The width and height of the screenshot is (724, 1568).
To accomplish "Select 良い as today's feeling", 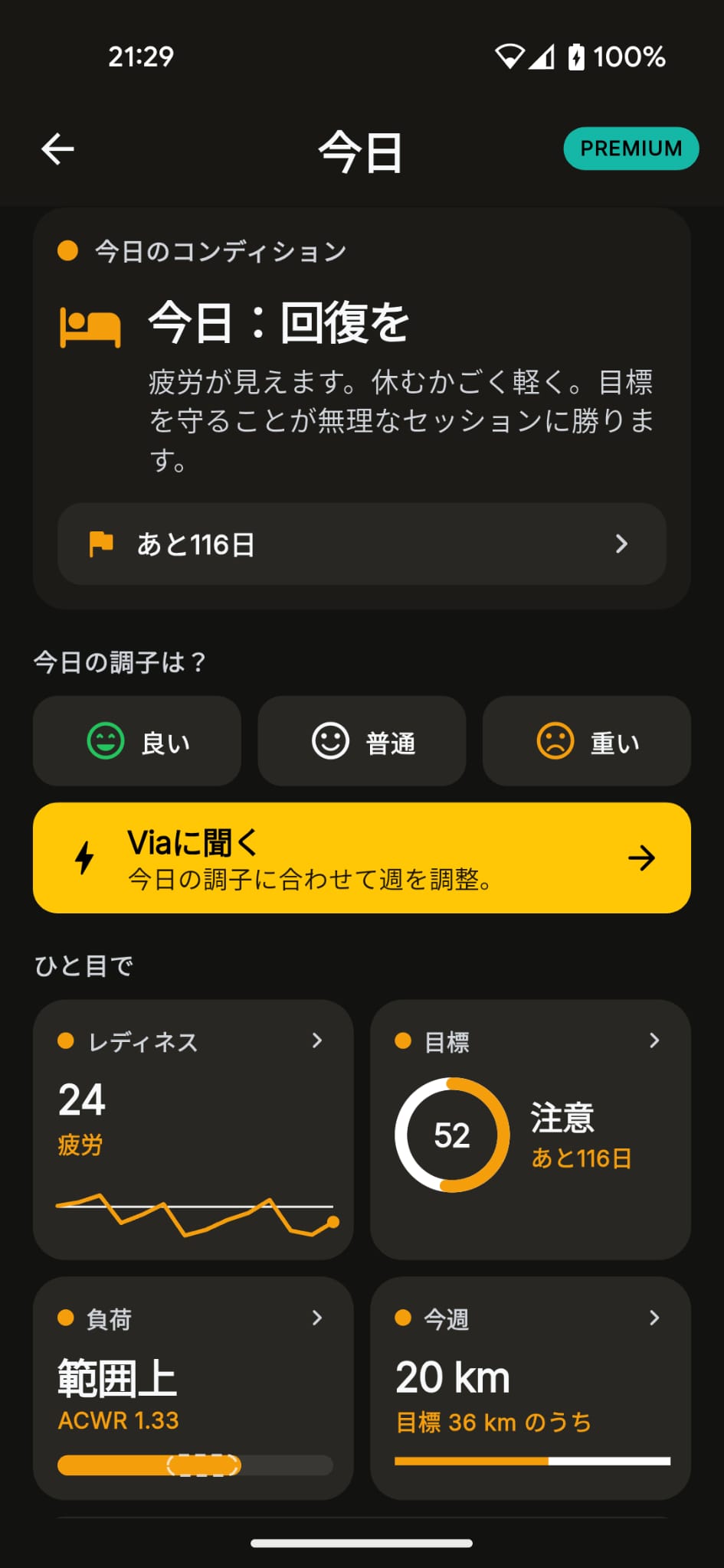I will coord(137,741).
